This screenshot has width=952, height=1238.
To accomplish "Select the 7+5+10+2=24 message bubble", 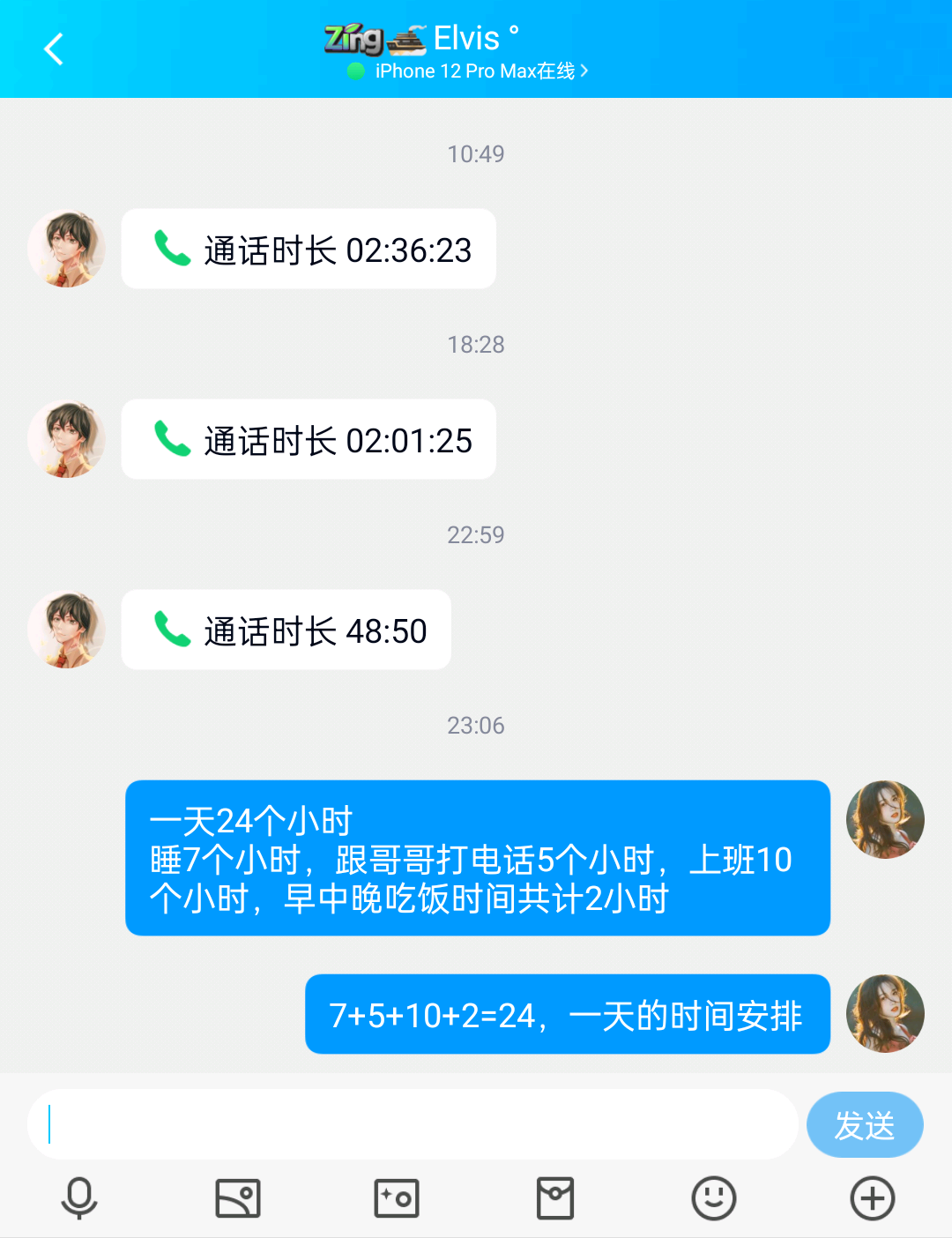I will 565,1014.
